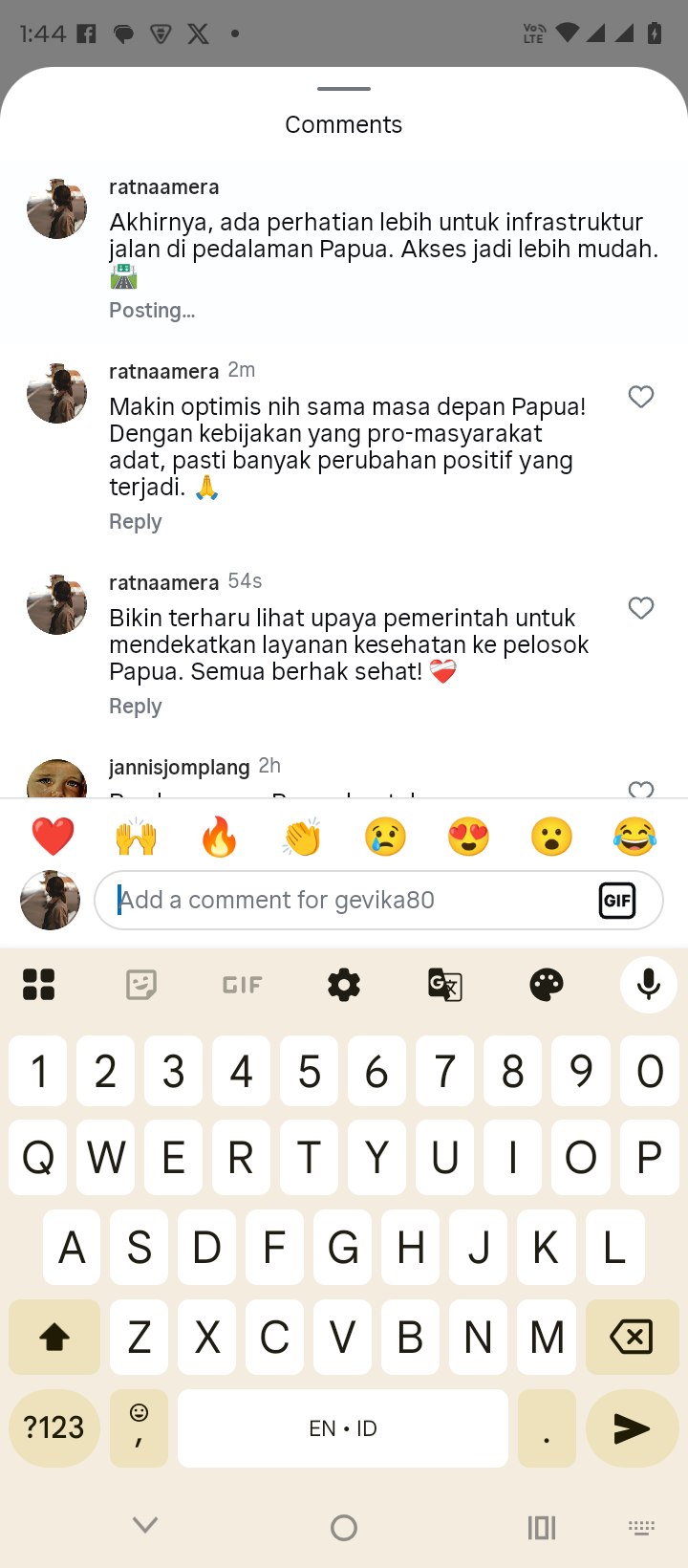Insert the crying face emoji
This screenshot has width=688, height=1568.
point(385,837)
